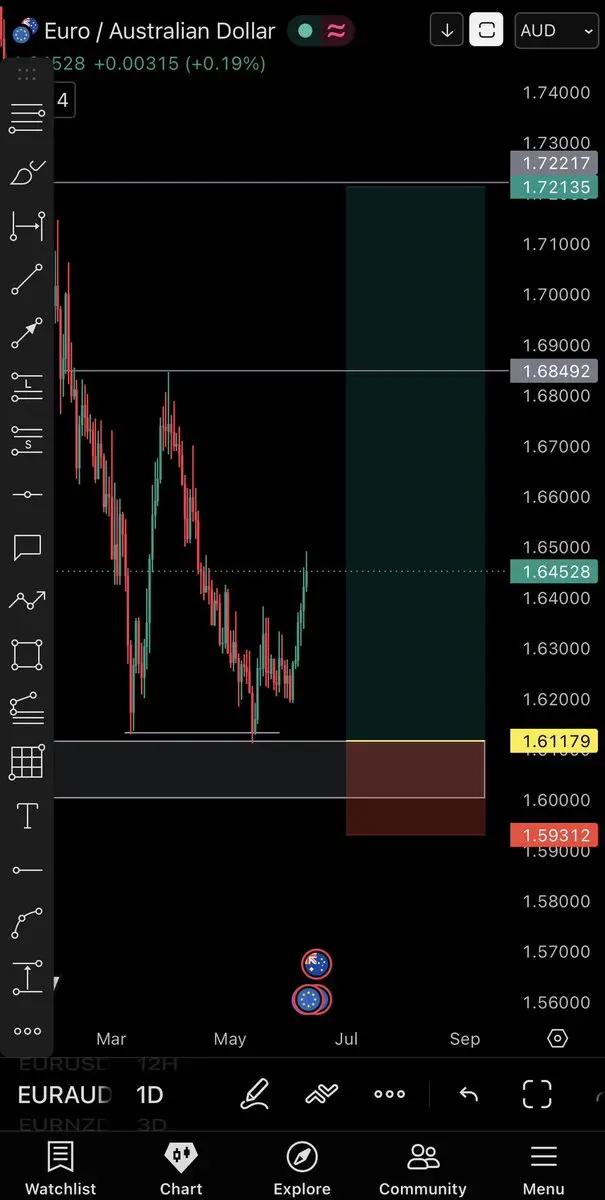Open indicators from bottom toolbar

(322, 1094)
